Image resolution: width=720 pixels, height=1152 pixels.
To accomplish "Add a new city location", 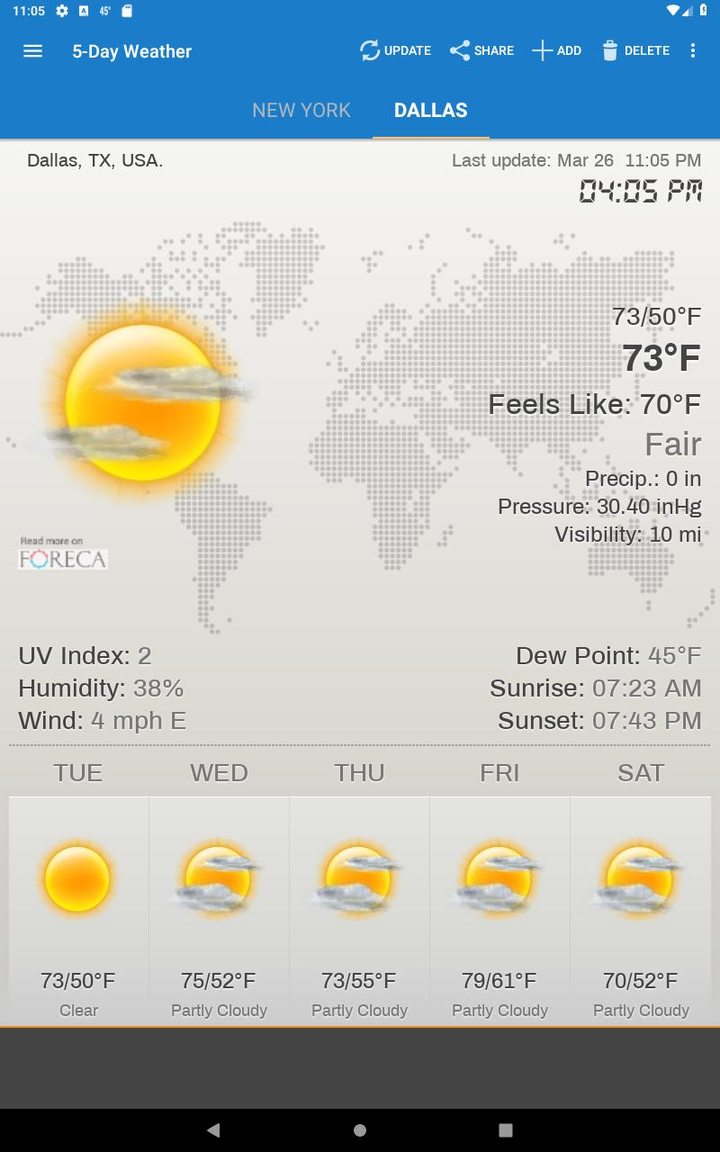I will [x=556, y=51].
